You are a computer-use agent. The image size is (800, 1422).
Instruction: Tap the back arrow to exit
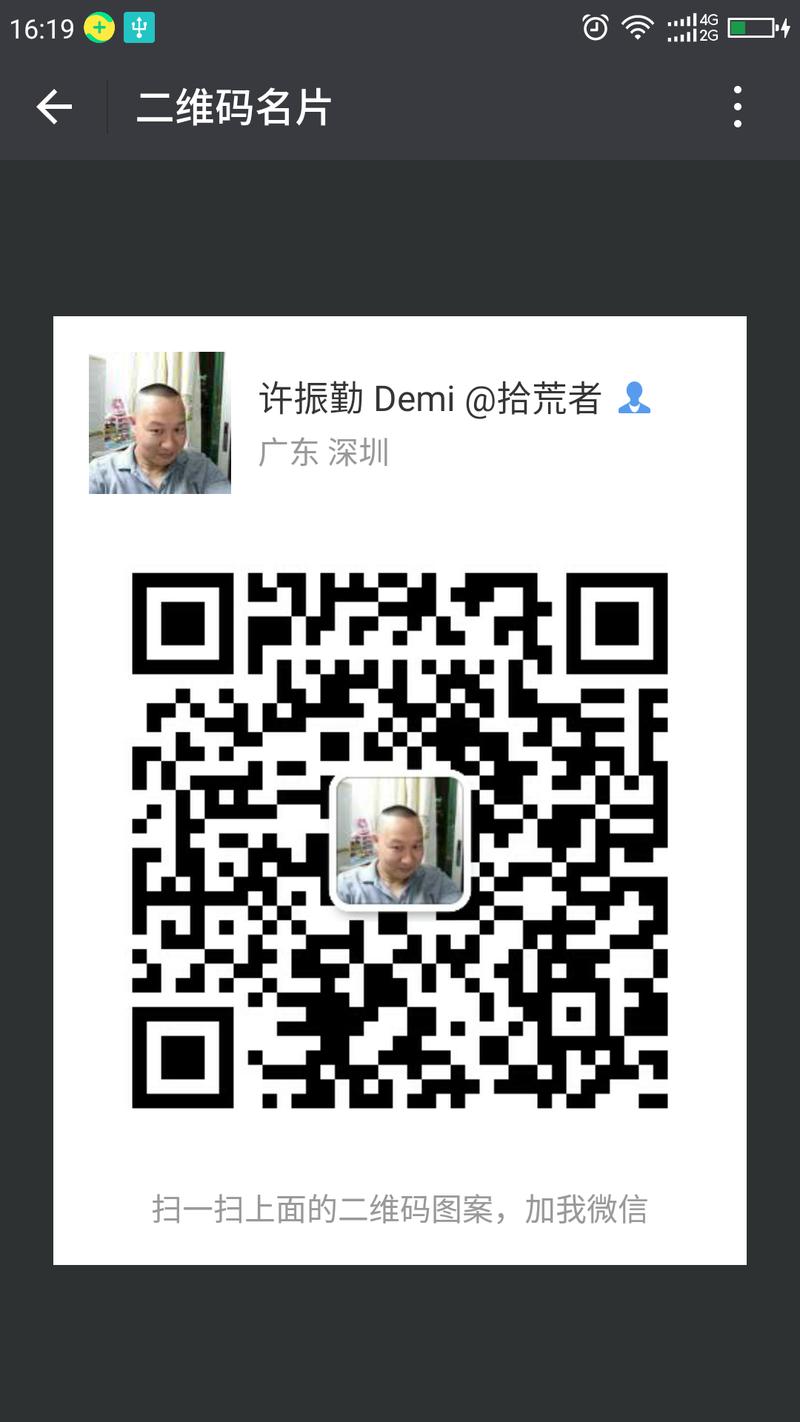[56, 105]
